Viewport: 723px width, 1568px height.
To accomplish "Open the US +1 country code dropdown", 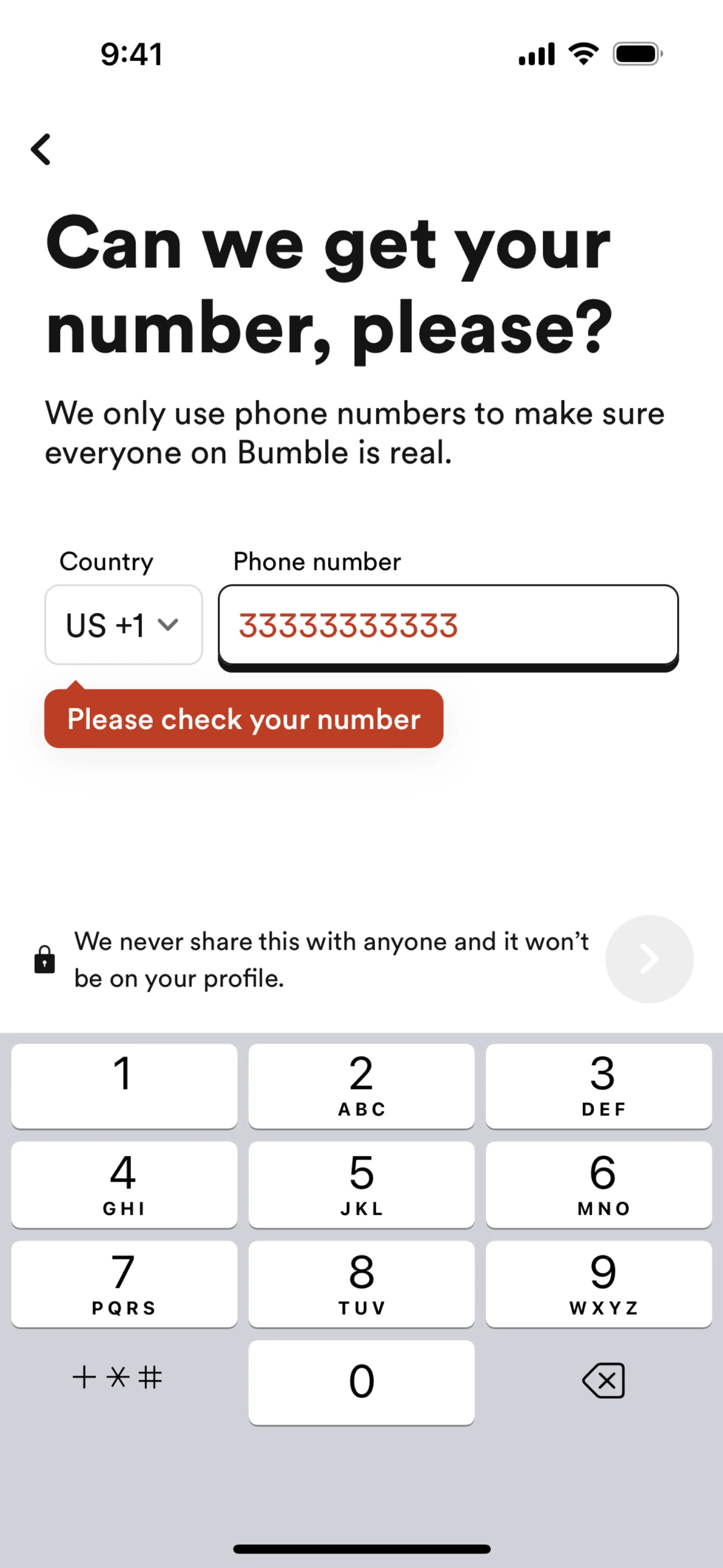I will (124, 625).
